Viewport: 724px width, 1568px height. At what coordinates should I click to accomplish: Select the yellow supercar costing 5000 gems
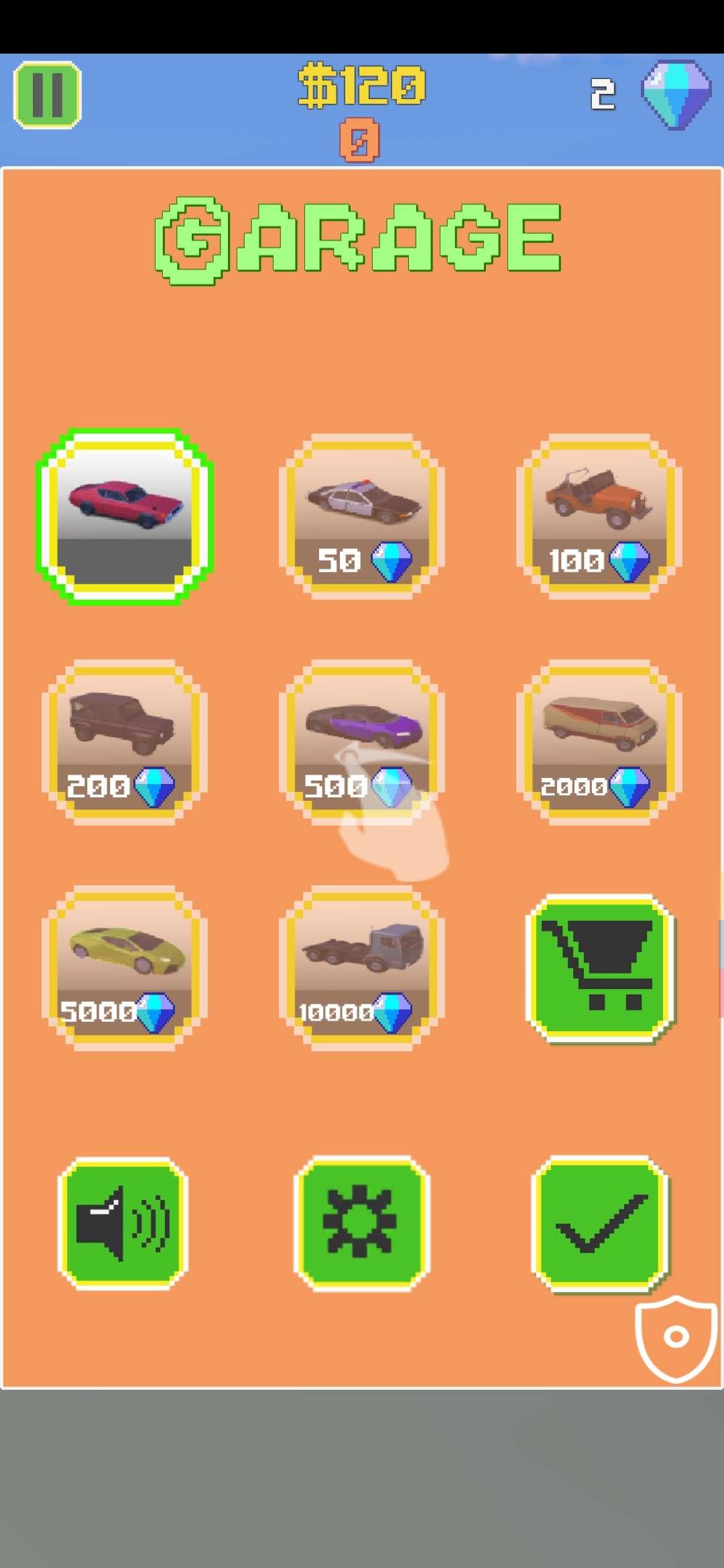[x=125, y=968]
